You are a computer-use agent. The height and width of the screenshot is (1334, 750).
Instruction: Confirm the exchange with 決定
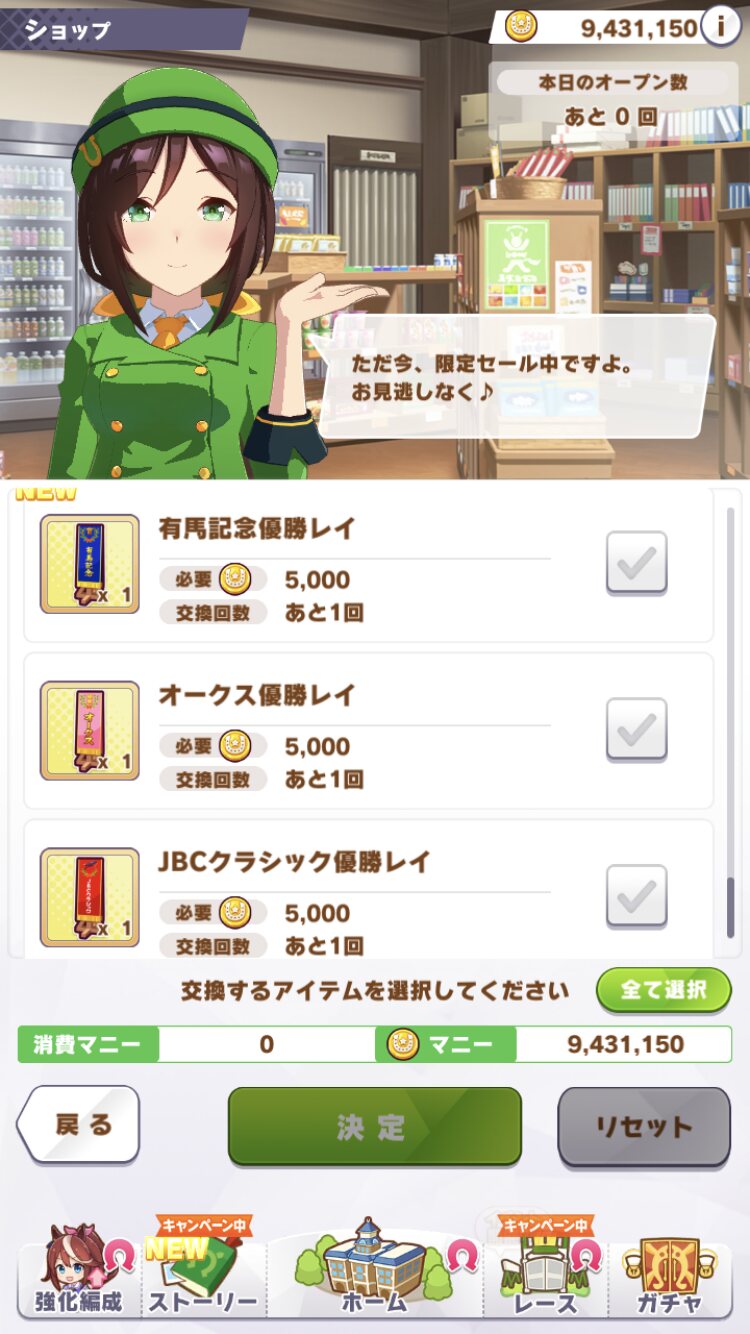(375, 1126)
